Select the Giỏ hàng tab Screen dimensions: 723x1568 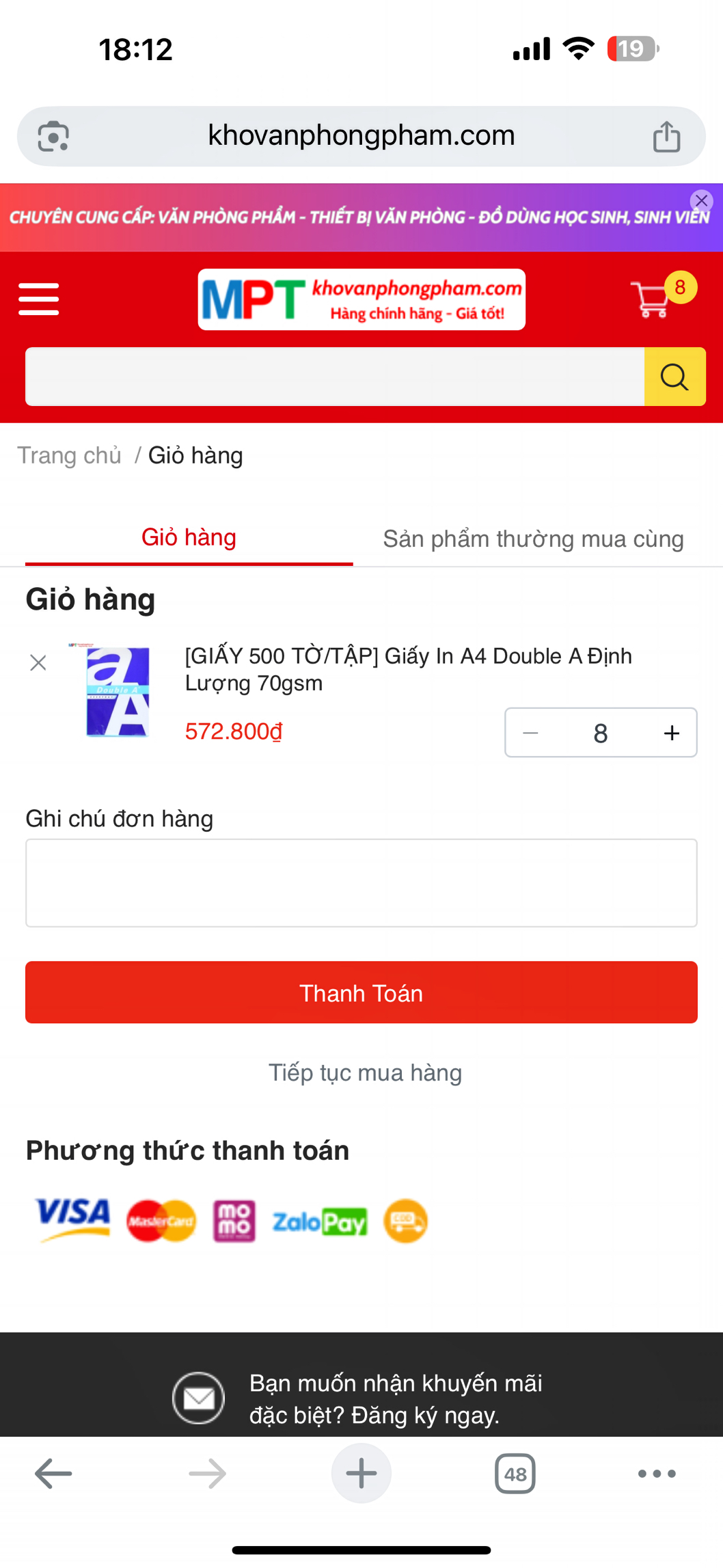pos(189,538)
